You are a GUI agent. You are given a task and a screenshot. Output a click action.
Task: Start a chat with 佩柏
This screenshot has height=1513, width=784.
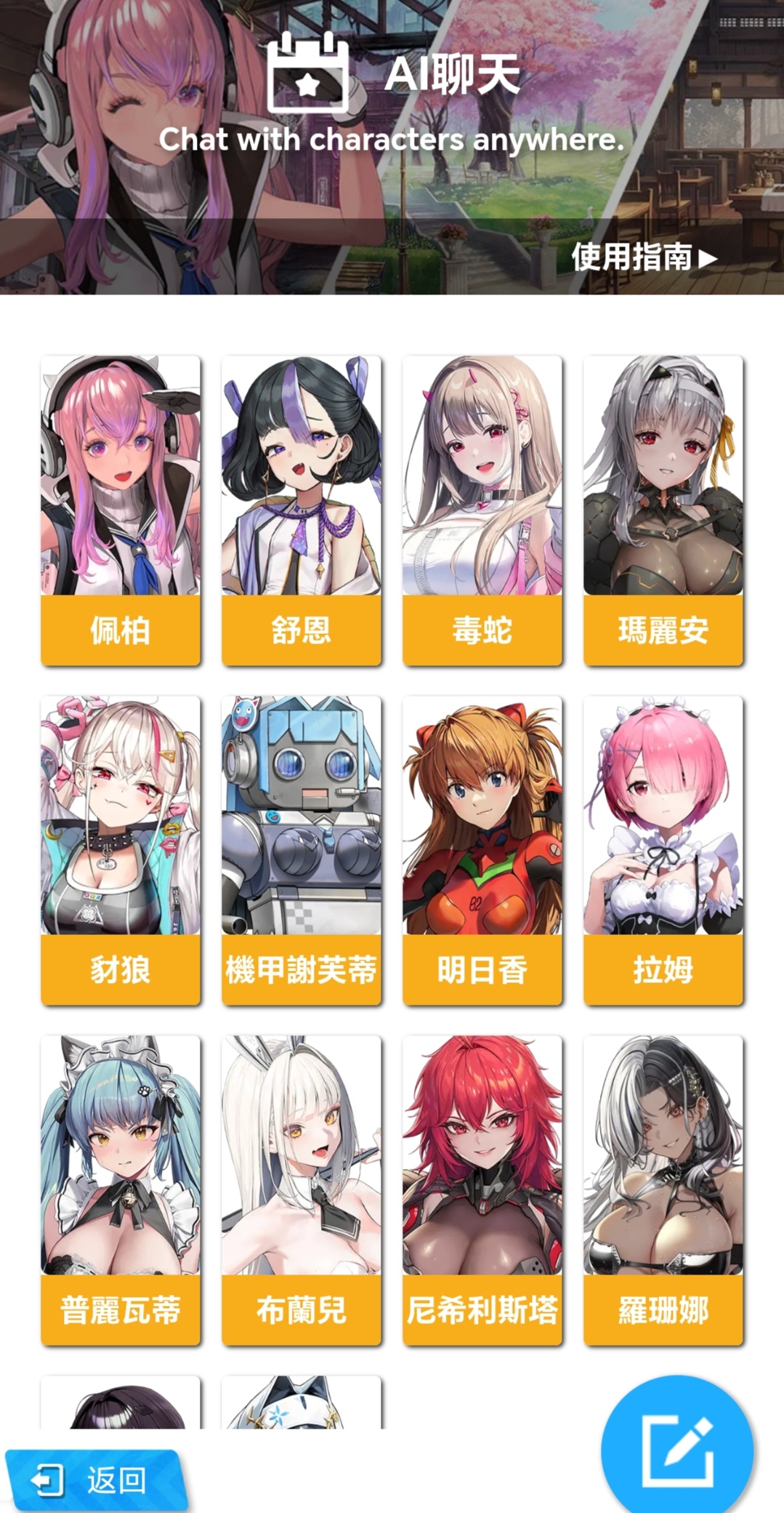pos(121,510)
